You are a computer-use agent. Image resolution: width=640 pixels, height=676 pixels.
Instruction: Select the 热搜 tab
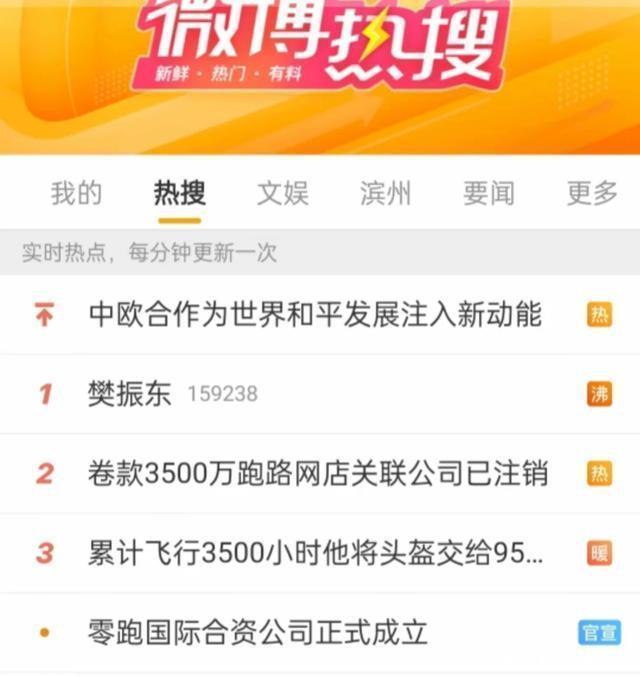tap(180, 193)
